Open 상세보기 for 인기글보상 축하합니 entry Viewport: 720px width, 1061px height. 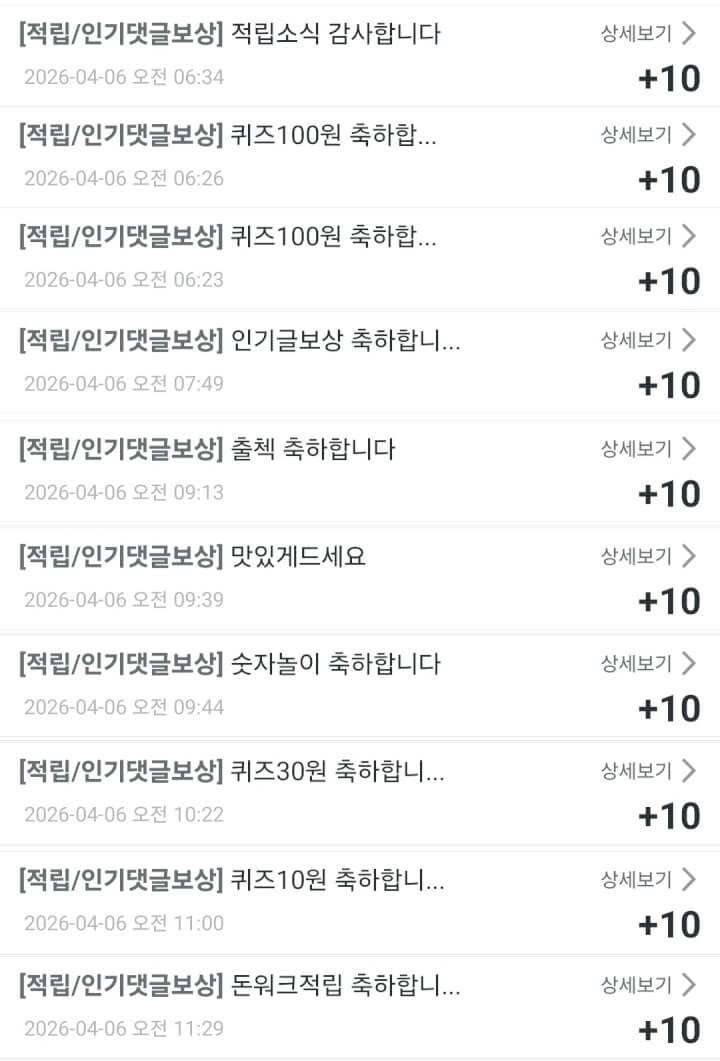647,340
